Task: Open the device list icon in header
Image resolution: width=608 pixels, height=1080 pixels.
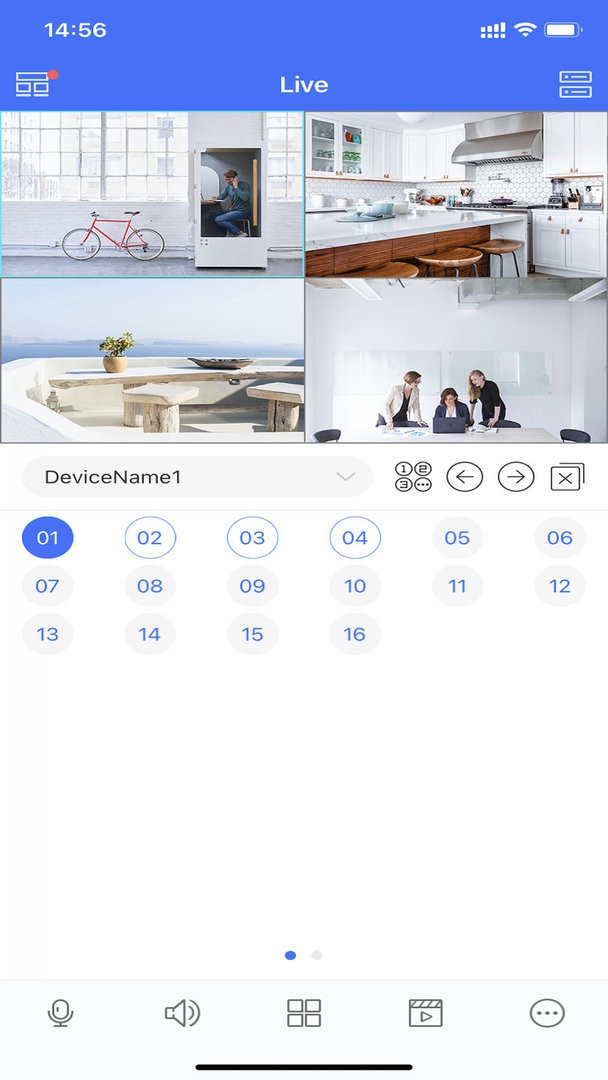Action: [x=575, y=84]
